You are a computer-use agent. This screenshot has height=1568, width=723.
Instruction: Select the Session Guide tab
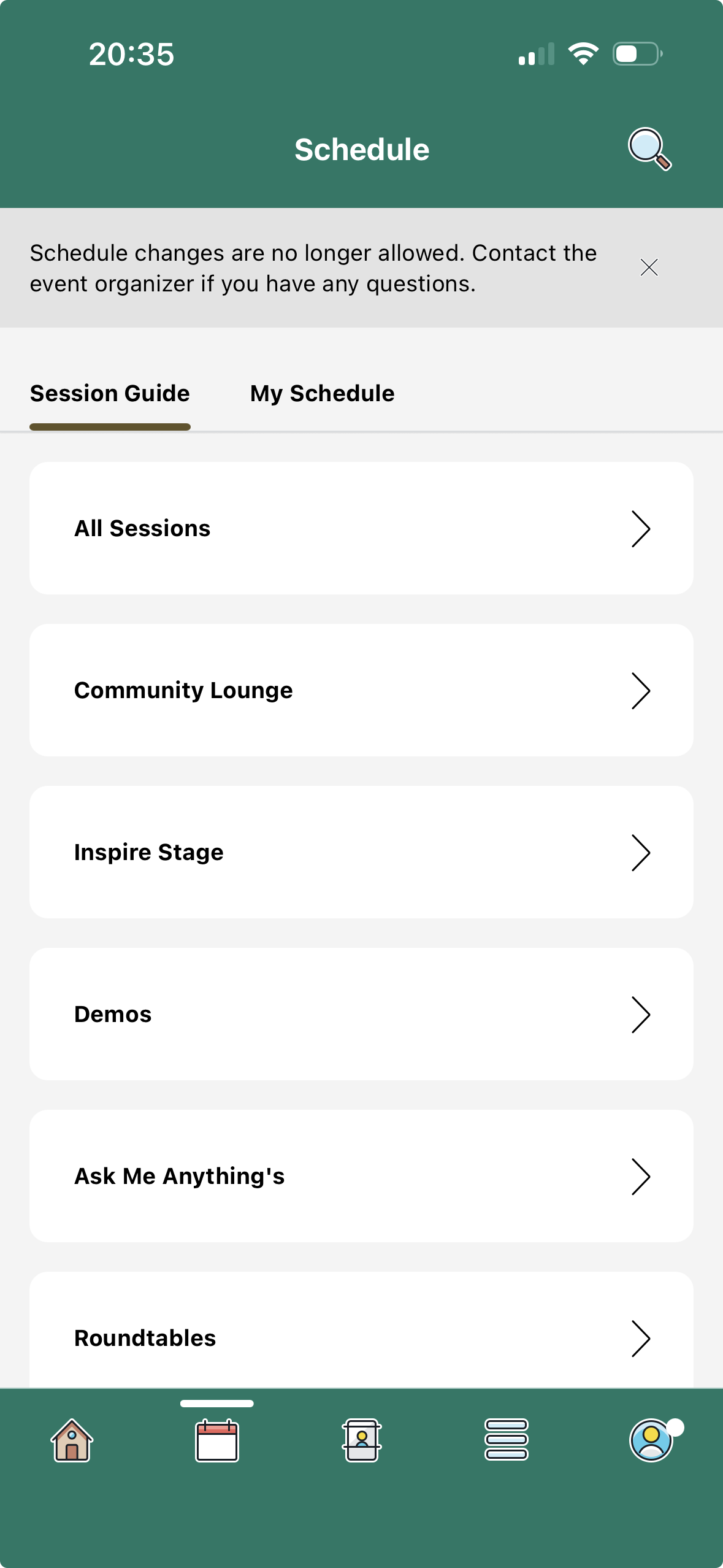tap(110, 394)
